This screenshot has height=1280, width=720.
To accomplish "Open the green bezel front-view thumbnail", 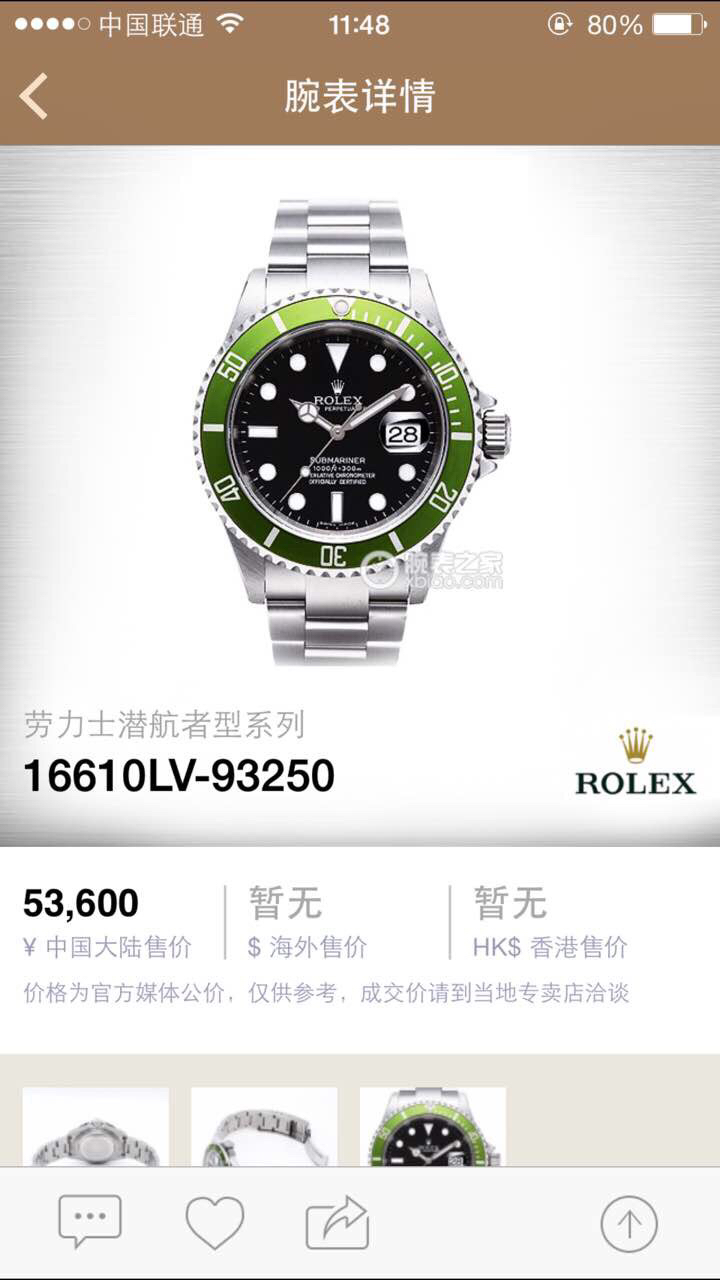I will pyautogui.click(x=432, y=1128).
